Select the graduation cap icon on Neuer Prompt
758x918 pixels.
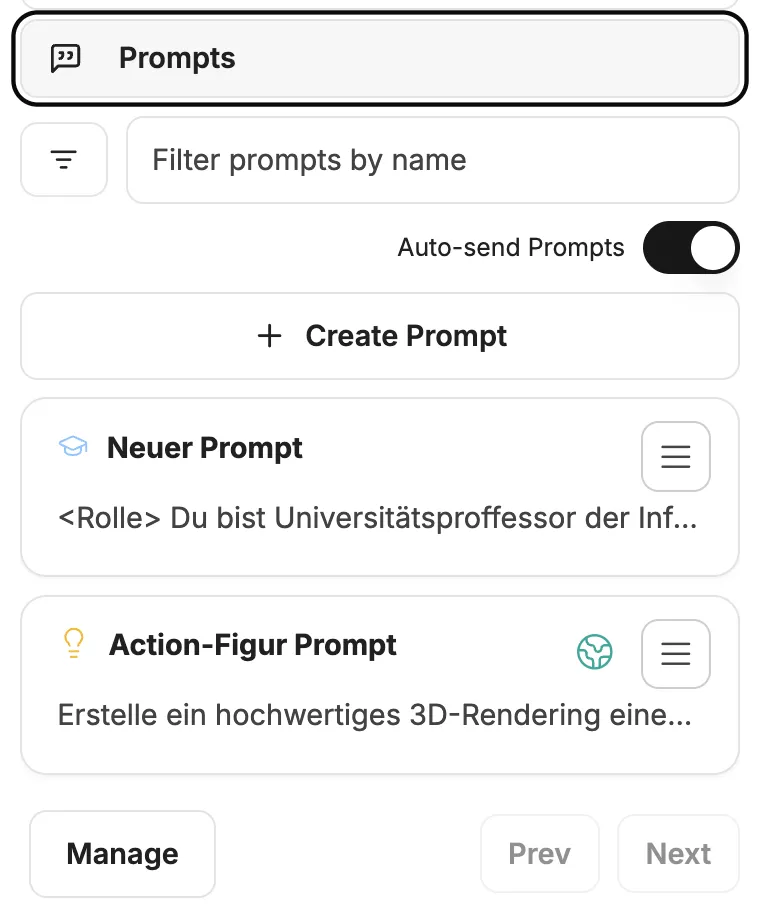(x=72, y=447)
